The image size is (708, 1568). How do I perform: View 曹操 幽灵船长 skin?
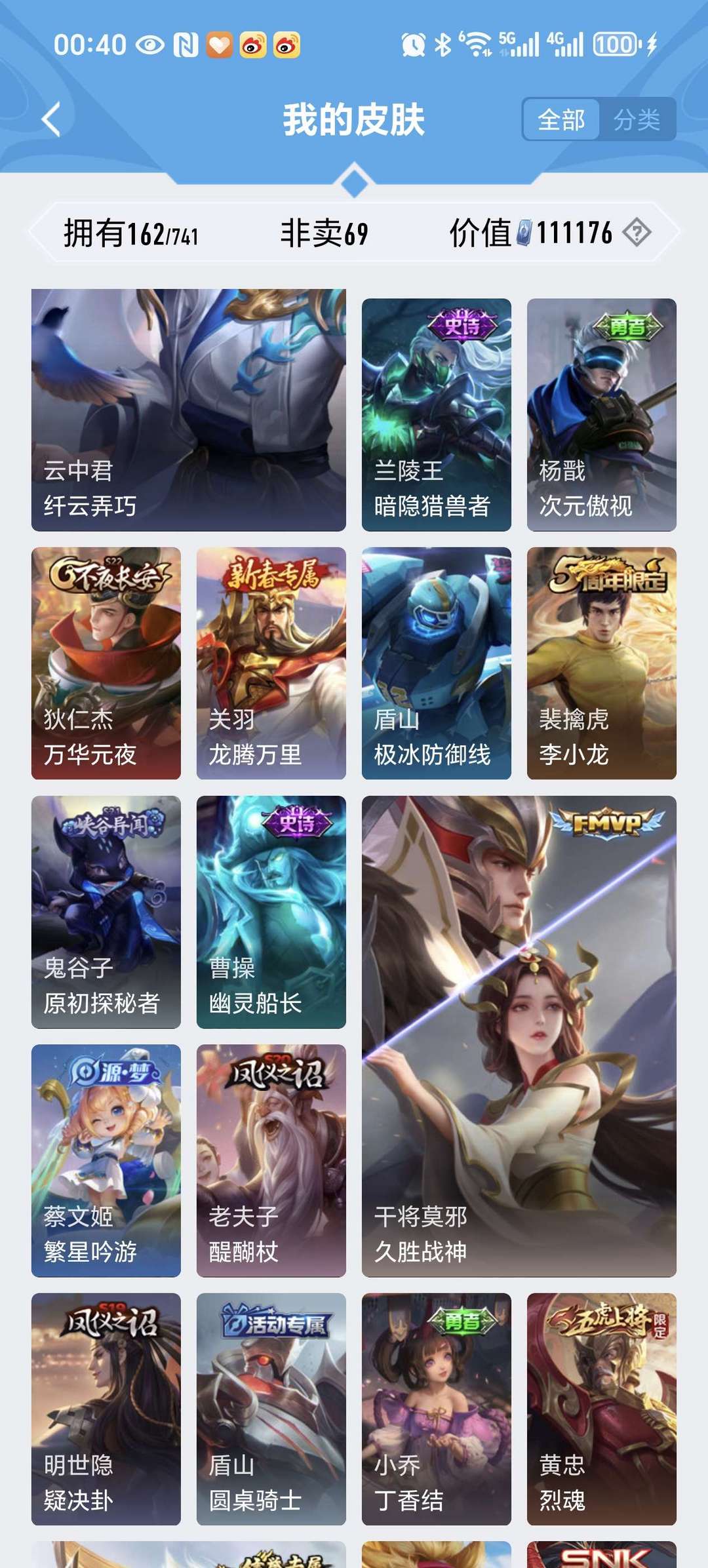point(271,911)
